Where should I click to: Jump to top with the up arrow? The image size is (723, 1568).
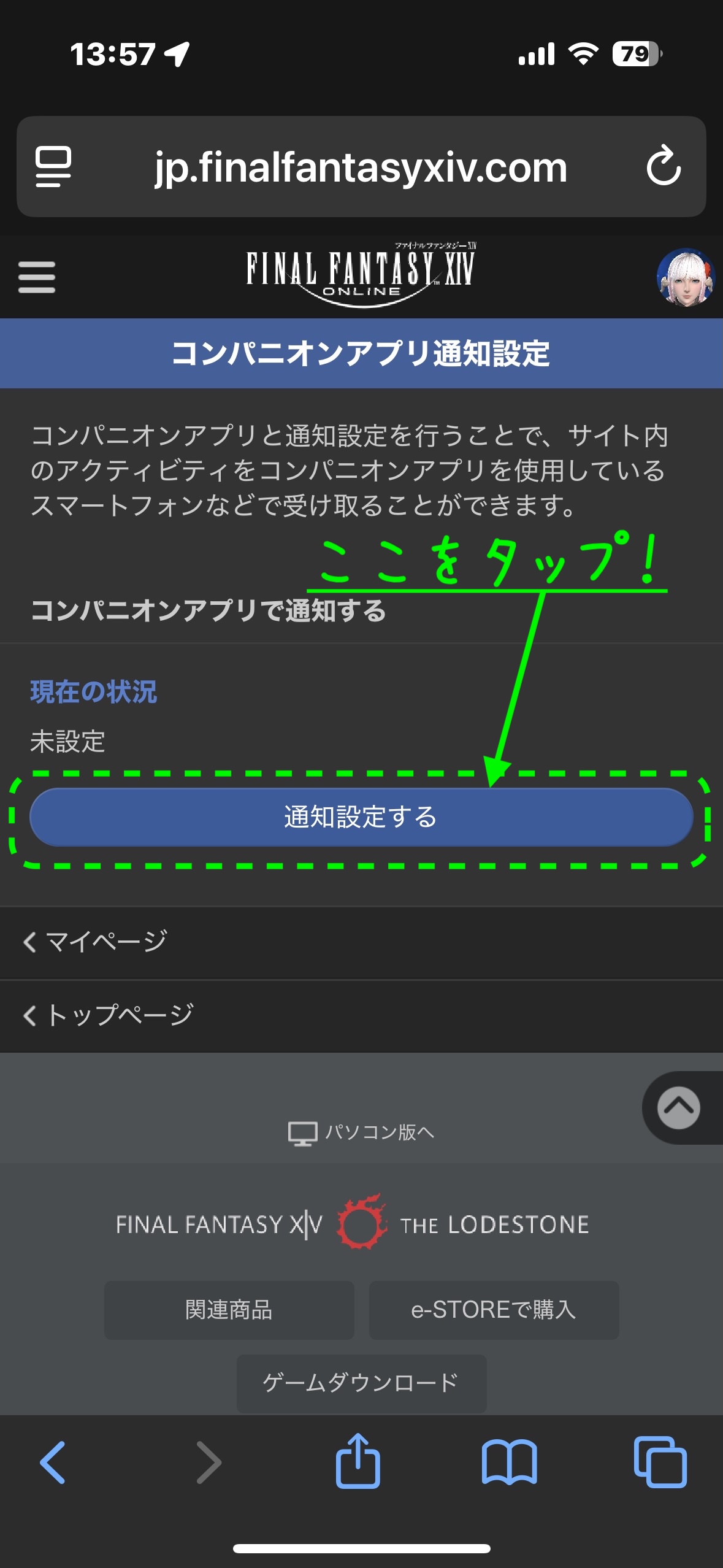tap(679, 1107)
